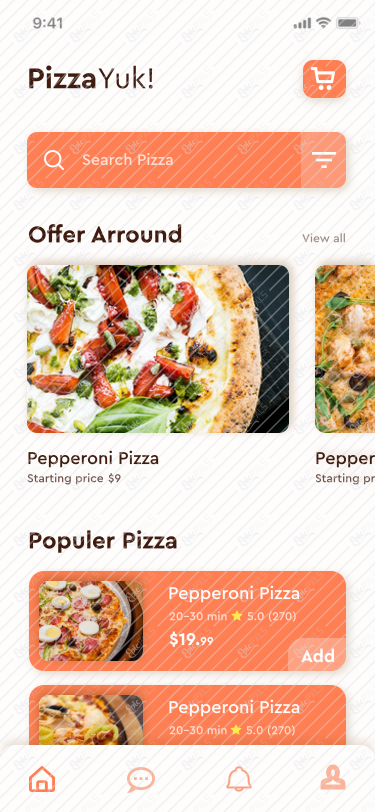Open the shopping cart
Screen dimensions: 375x812
pos(324,79)
